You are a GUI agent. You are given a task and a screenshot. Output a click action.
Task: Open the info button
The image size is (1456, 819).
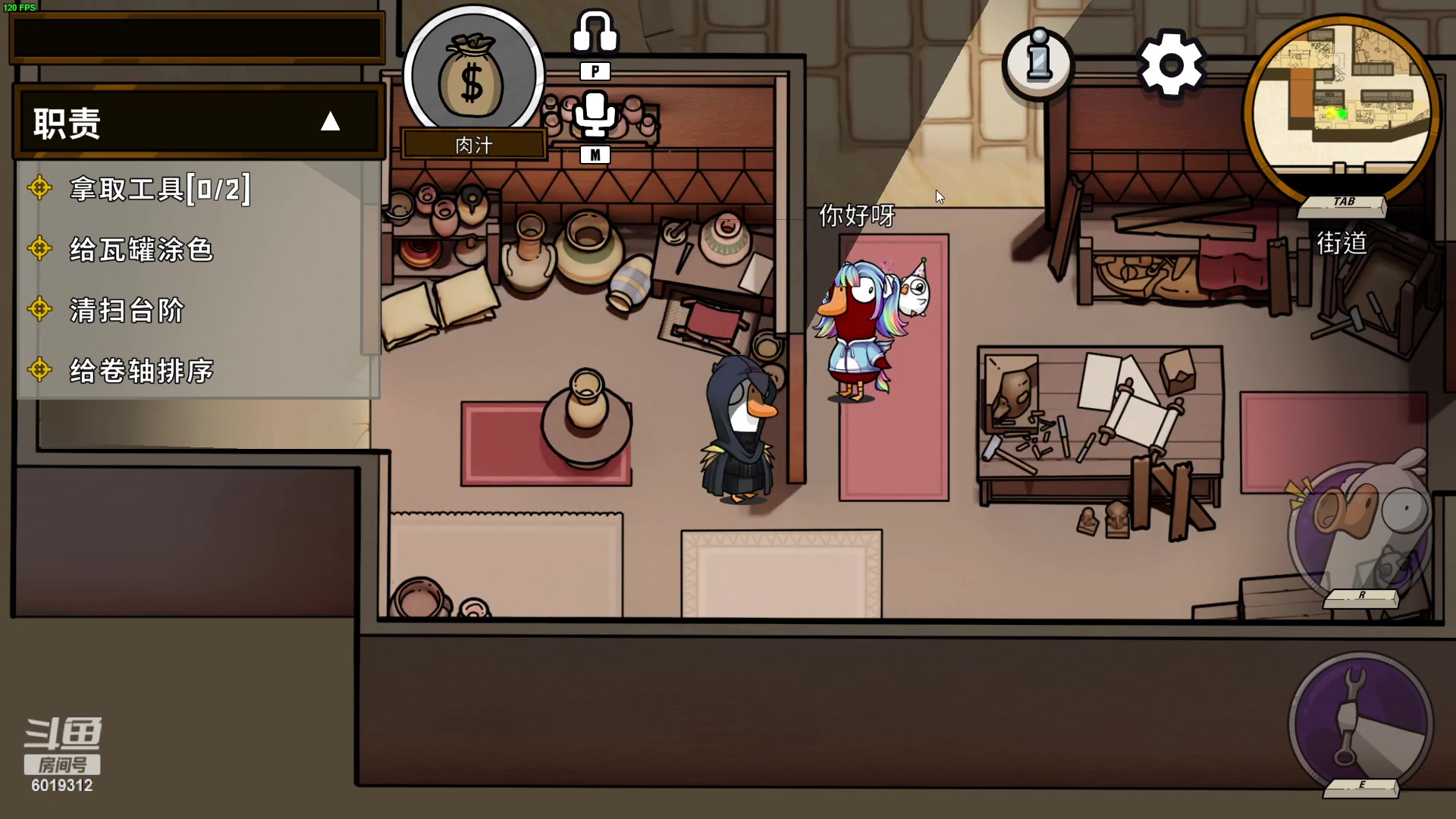1038,64
